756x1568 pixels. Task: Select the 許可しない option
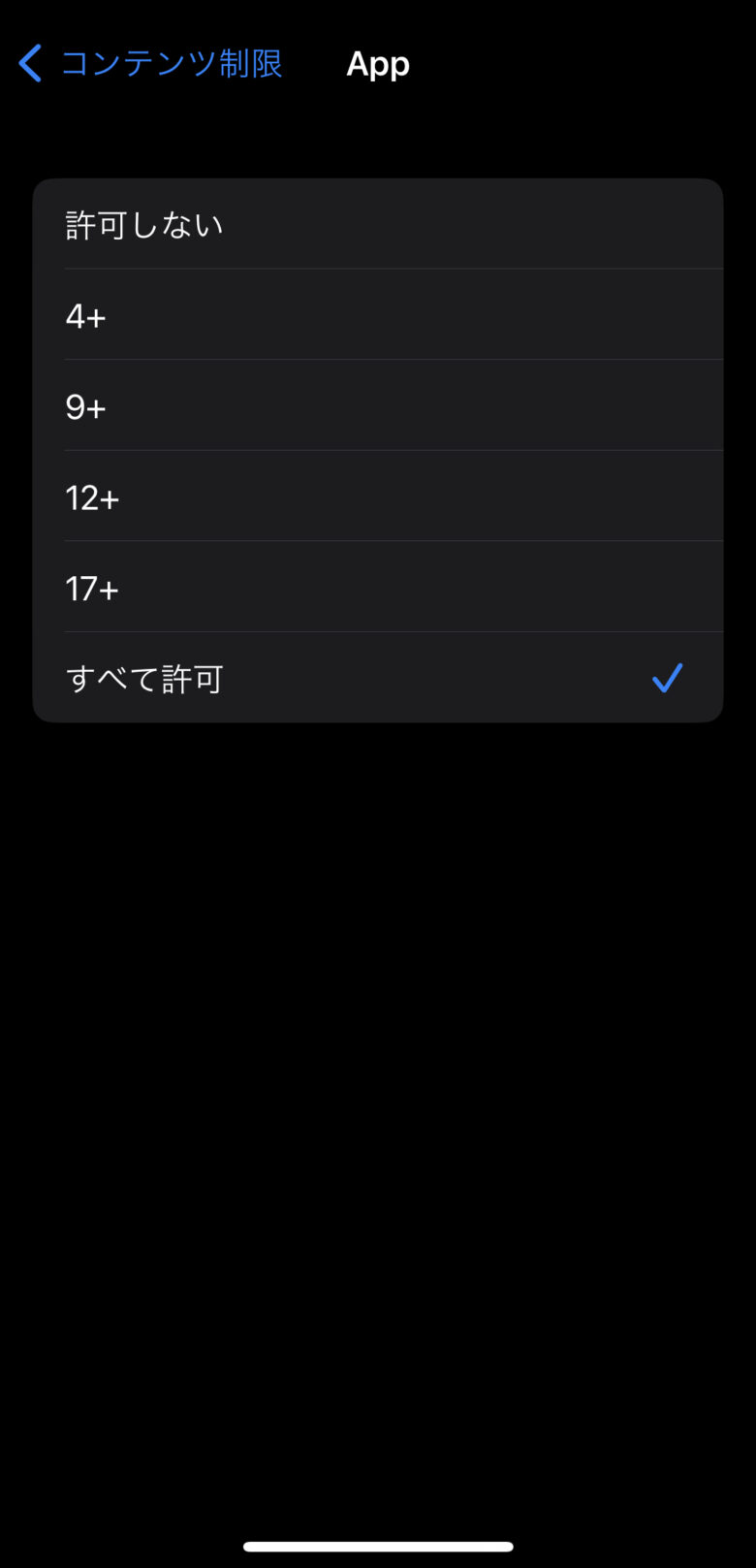point(378,224)
